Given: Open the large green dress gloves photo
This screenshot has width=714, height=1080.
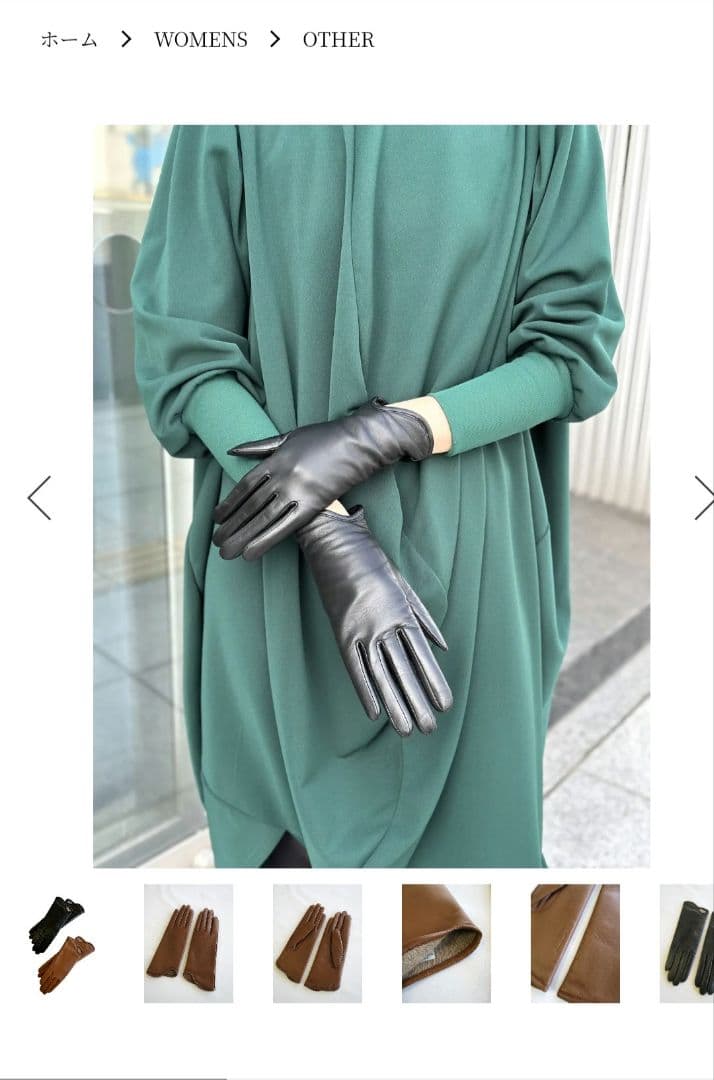Looking at the screenshot, I should pyautogui.click(x=371, y=495).
